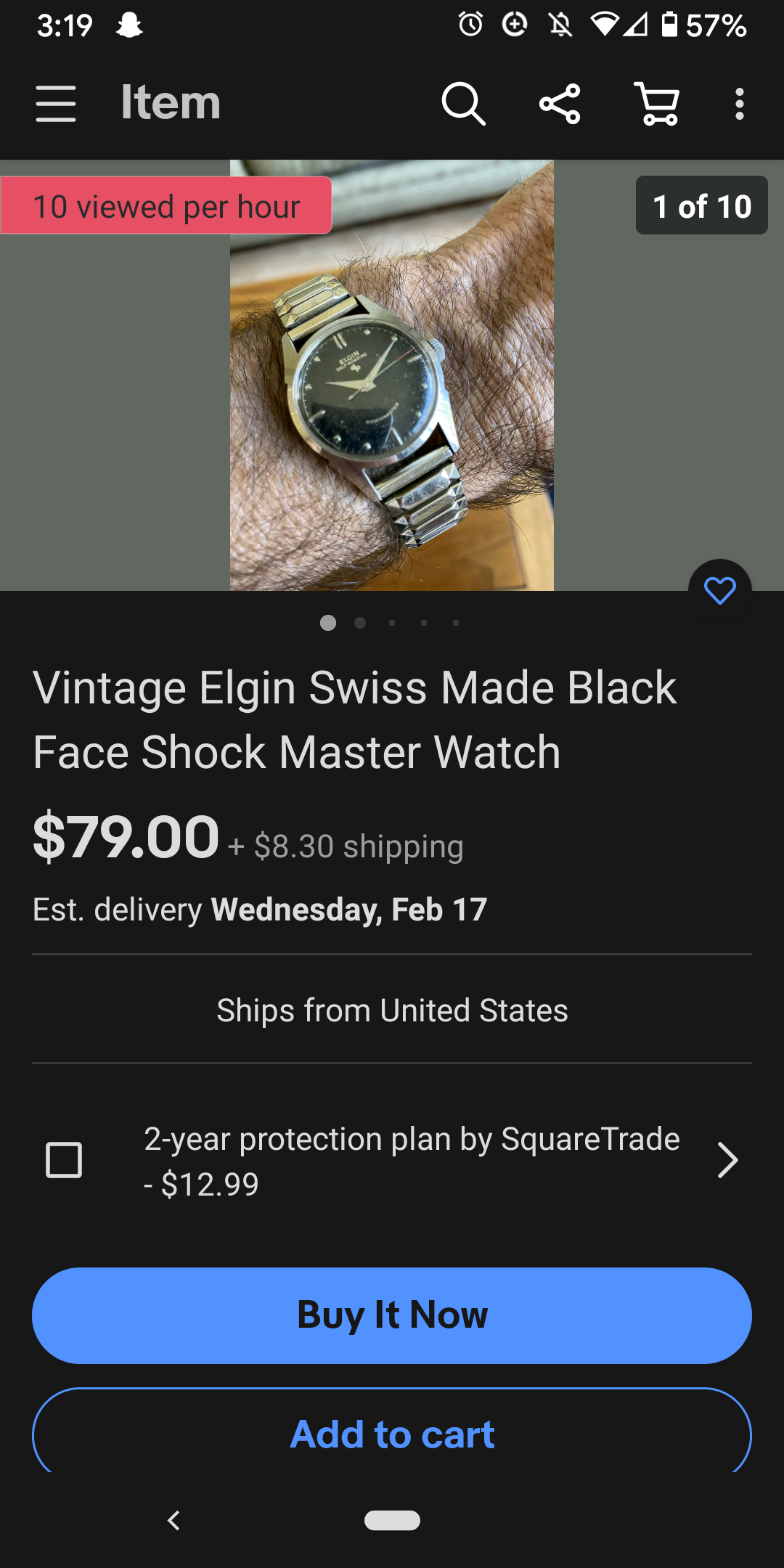The image size is (784, 1568).
Task: Open the overflow menu
Action: click(739, 104)
